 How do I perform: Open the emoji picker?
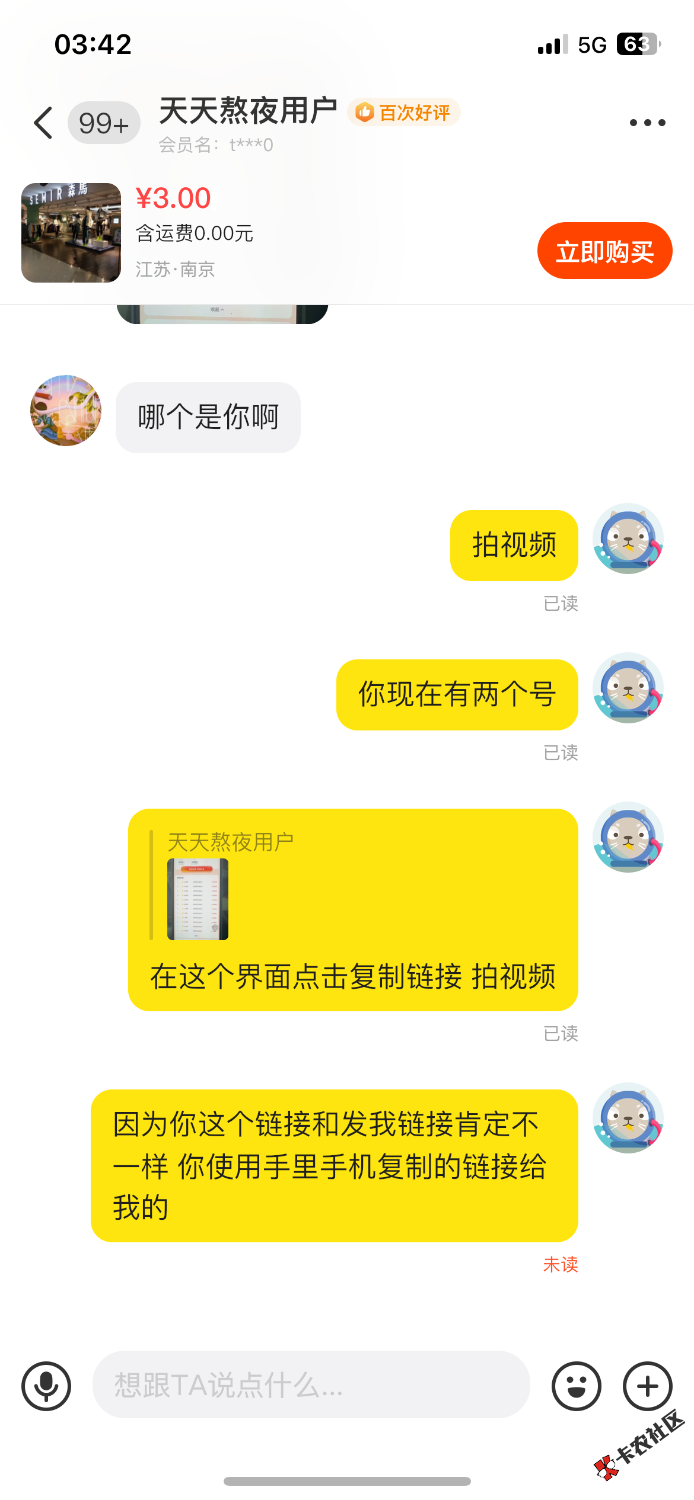pyautogui.click(x=577, y=1386)
